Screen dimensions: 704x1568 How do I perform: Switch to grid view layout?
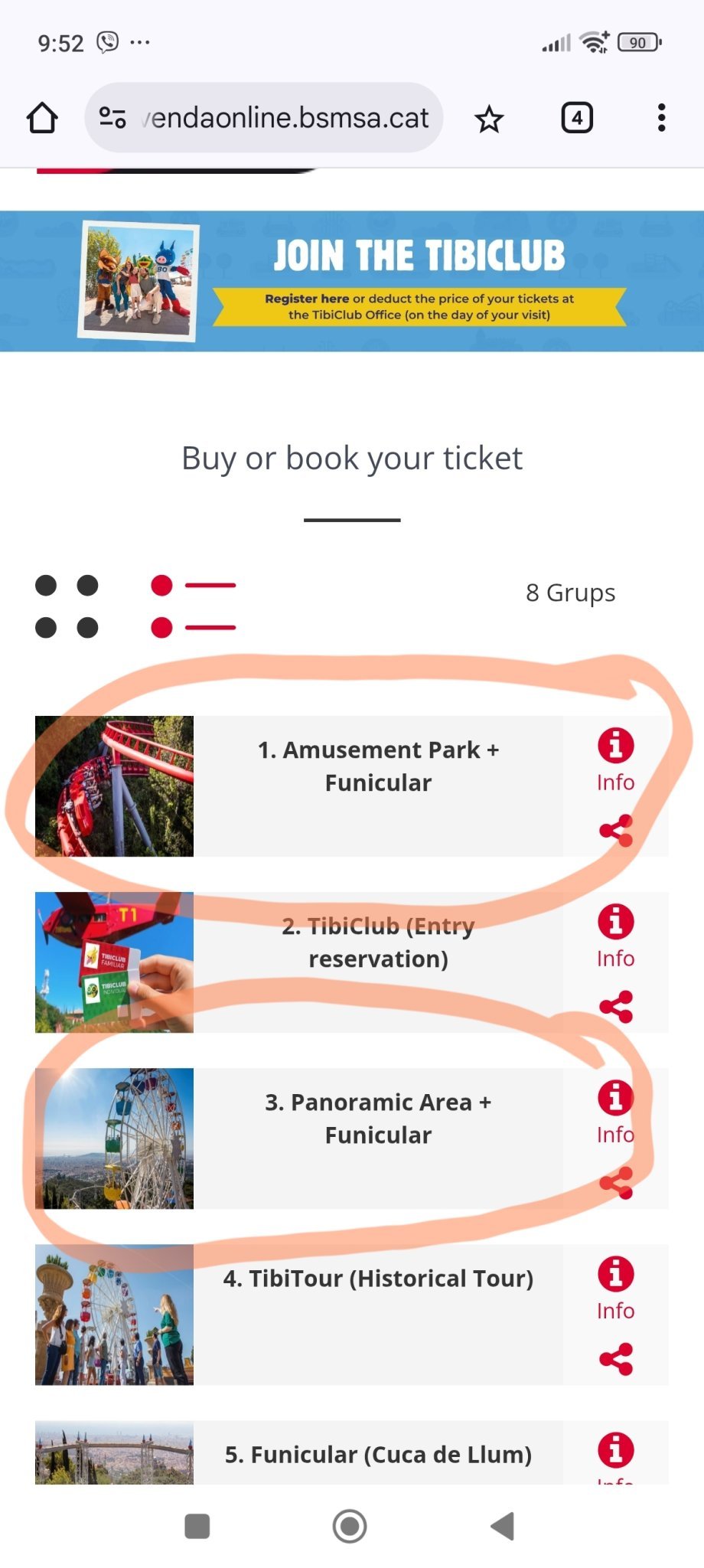point(67,606)
